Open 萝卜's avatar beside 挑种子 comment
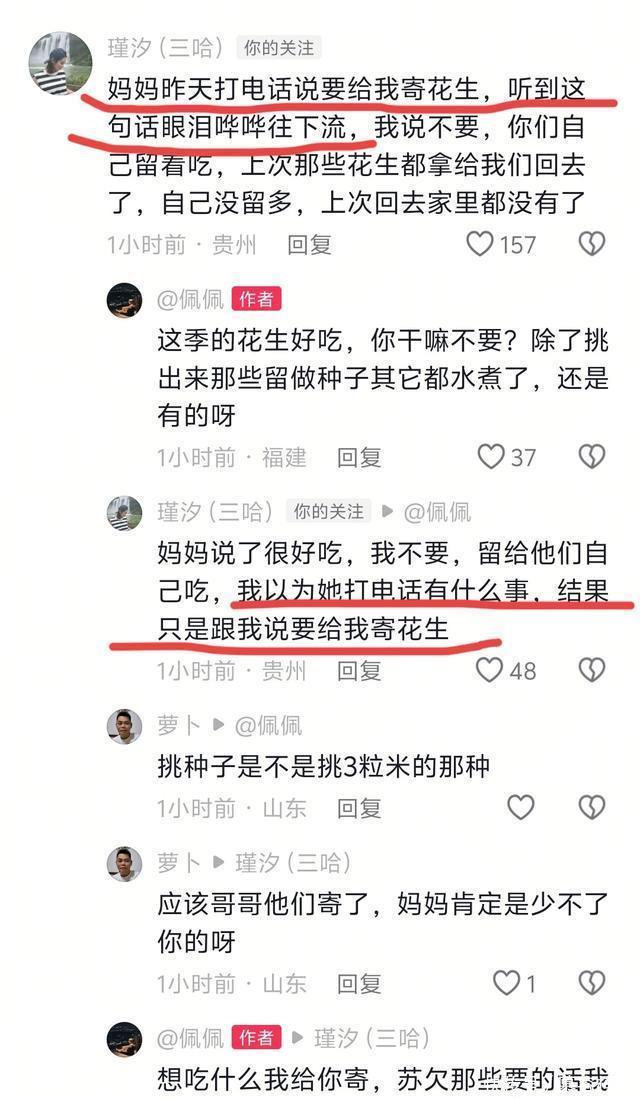The width and height of the screenshot is (640, 1099). click(x=124, y=726)
